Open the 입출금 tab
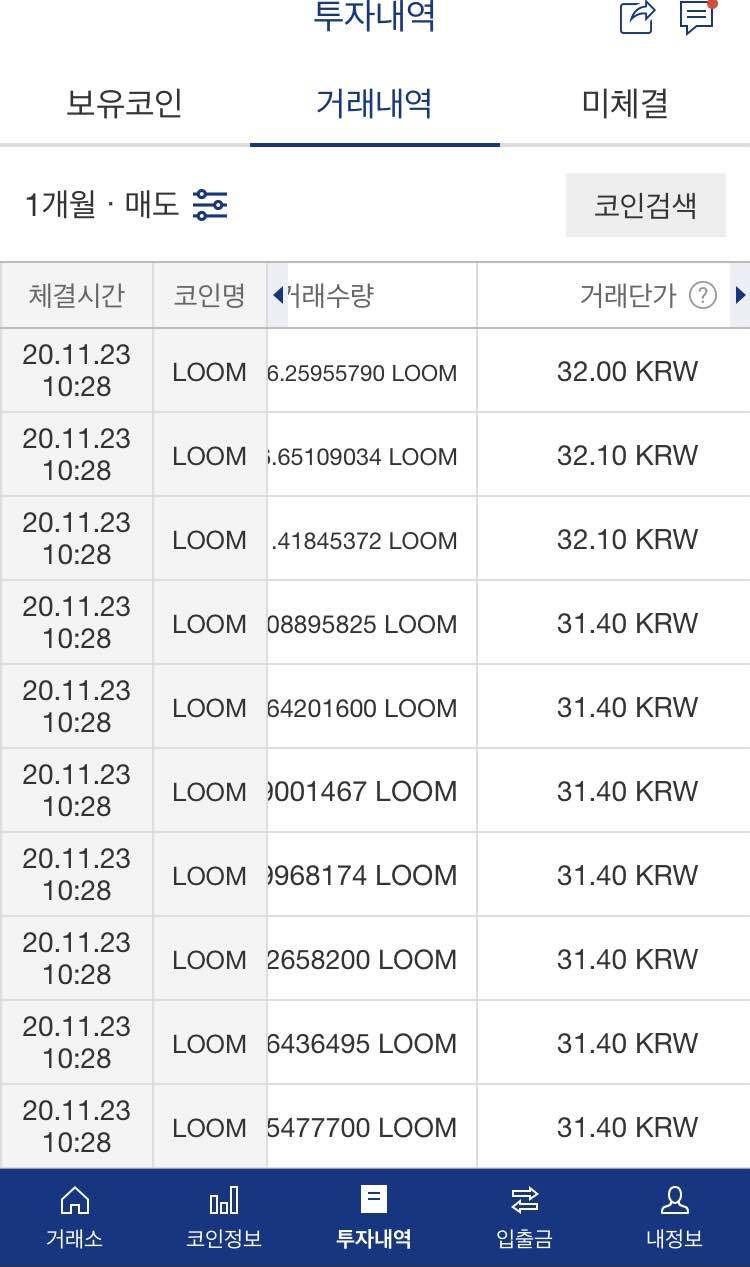This screenshot has height=1267, width=750. click(524, 1218)
